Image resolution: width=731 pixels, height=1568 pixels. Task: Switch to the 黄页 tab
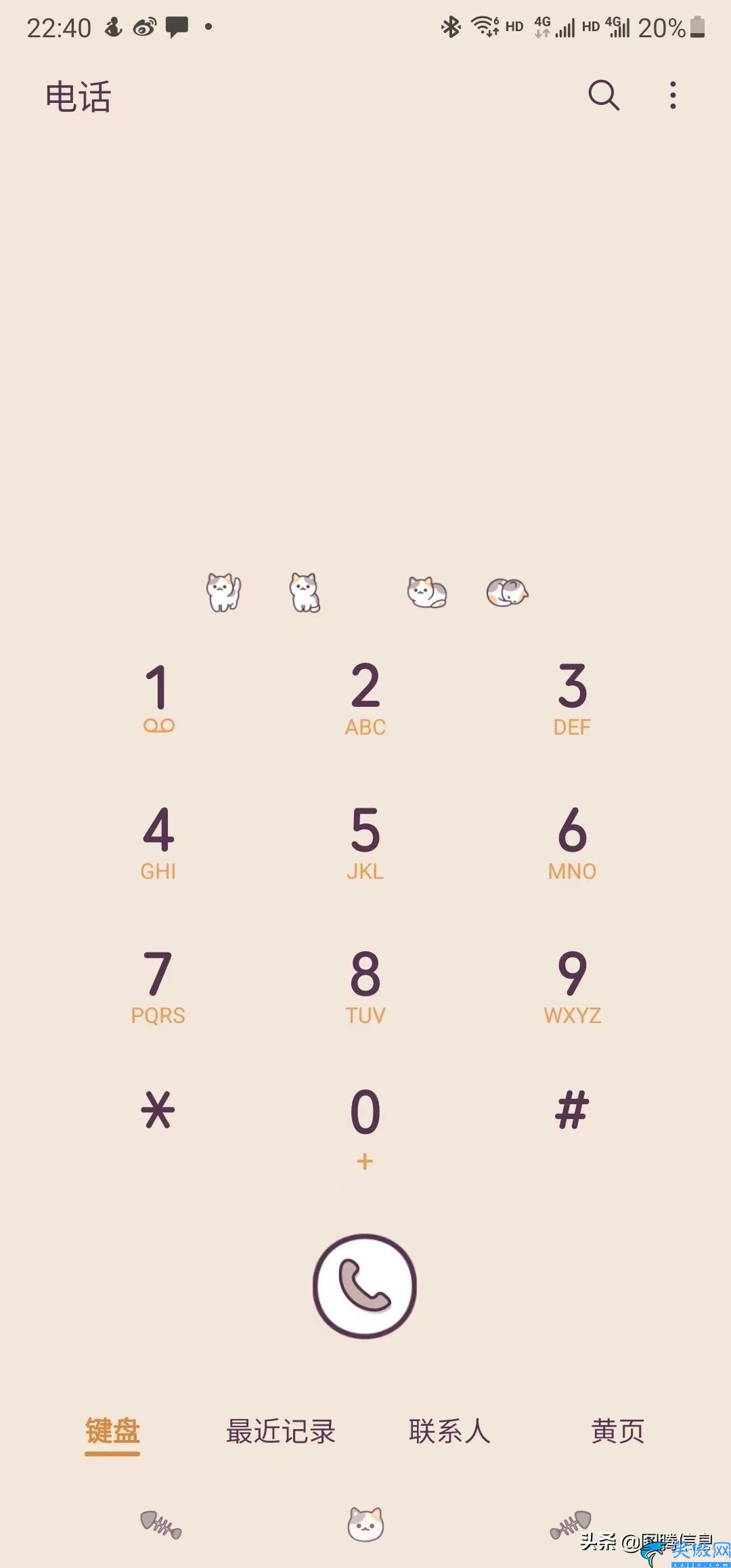point(617,1431)
